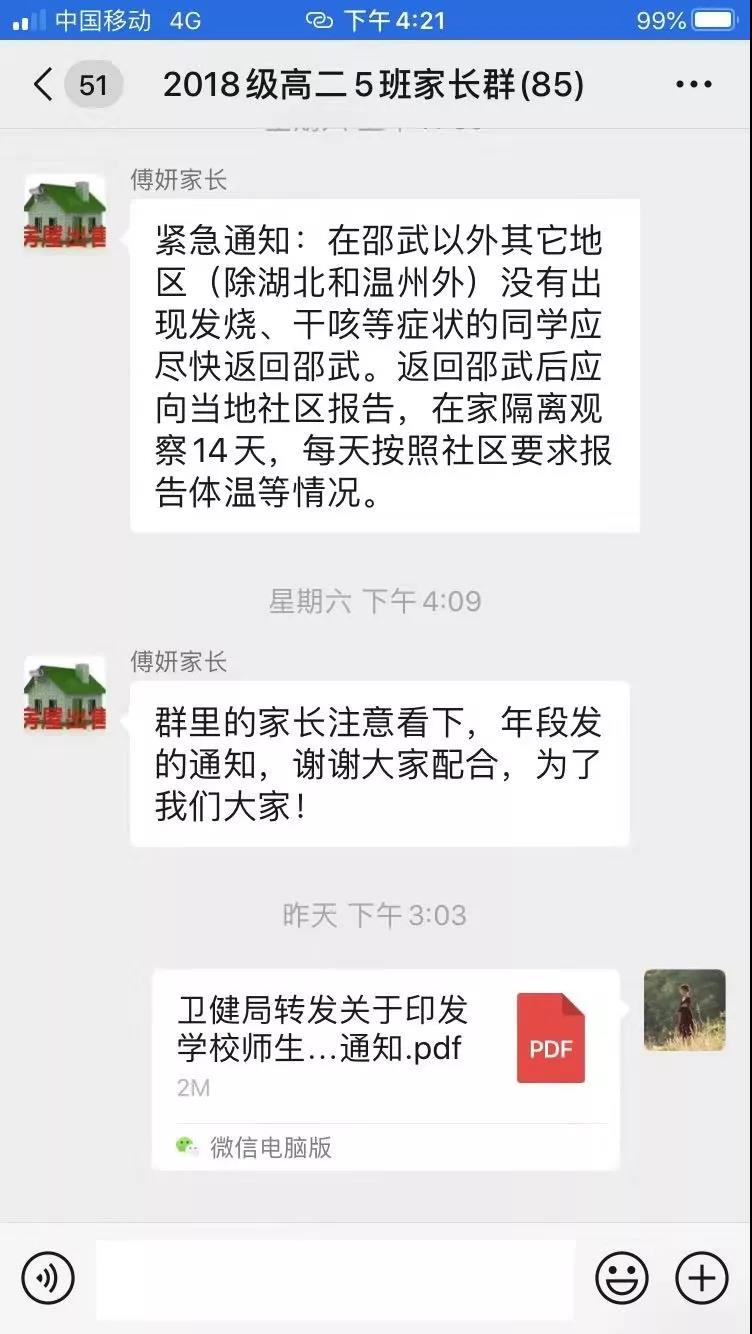
Task: Switch to voice message input
Action: 47,1278
